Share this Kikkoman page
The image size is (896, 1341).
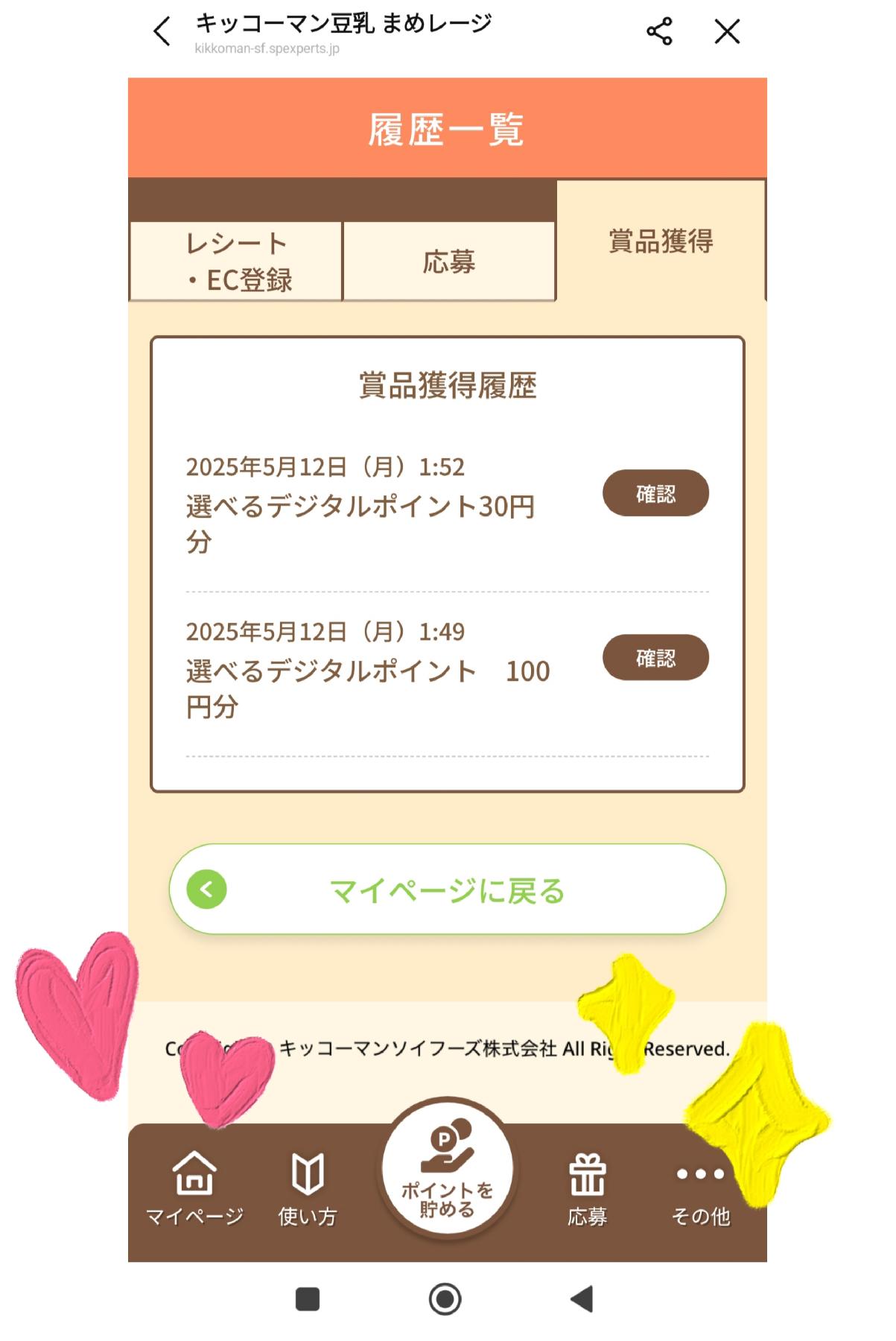coord(659,31)
